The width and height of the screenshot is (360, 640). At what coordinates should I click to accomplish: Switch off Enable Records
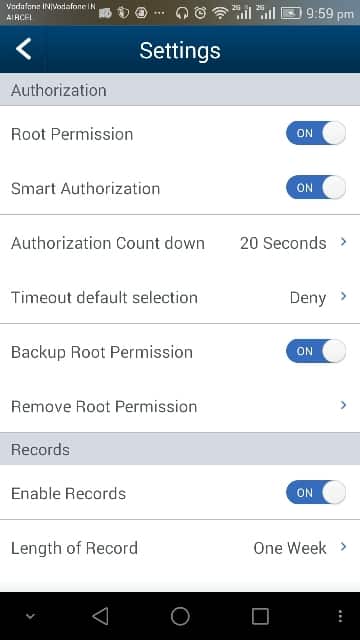coord(316,492)
